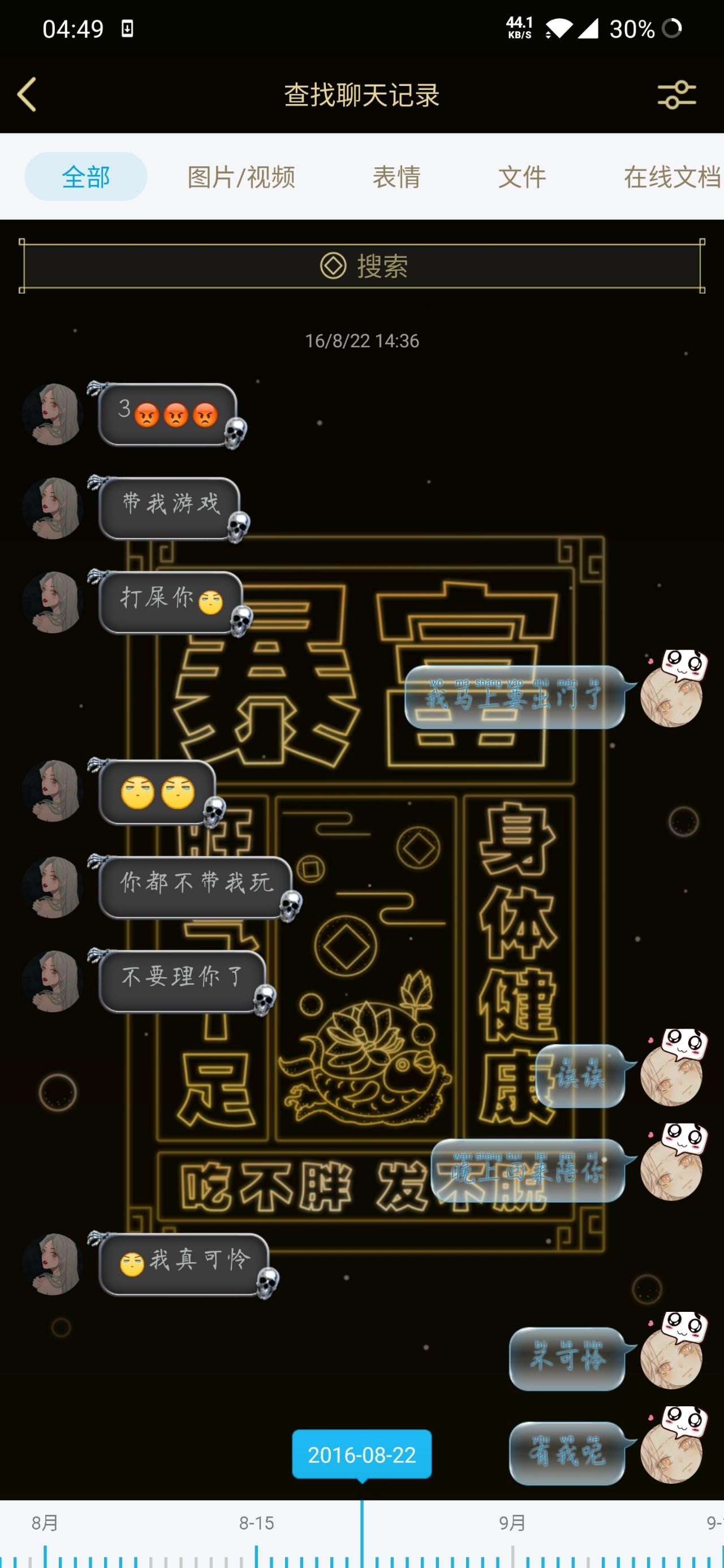
Task: Tap the 晚上回来陪你 message bubble
Action: pyautogui.click(x=527, y=1170)
